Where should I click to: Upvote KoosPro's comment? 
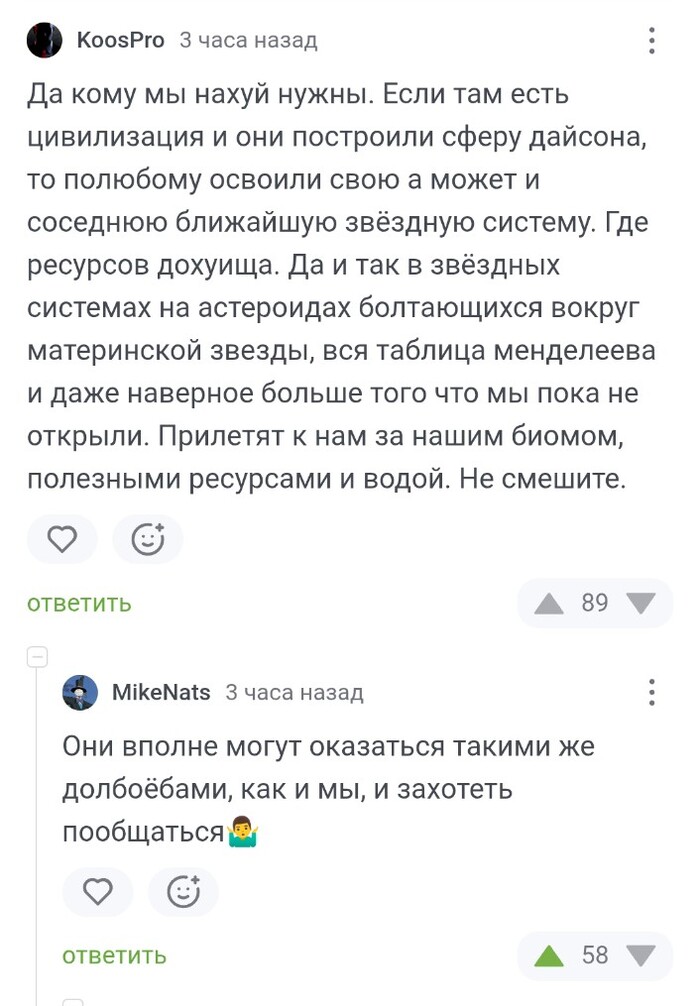[x=549, y=603]
